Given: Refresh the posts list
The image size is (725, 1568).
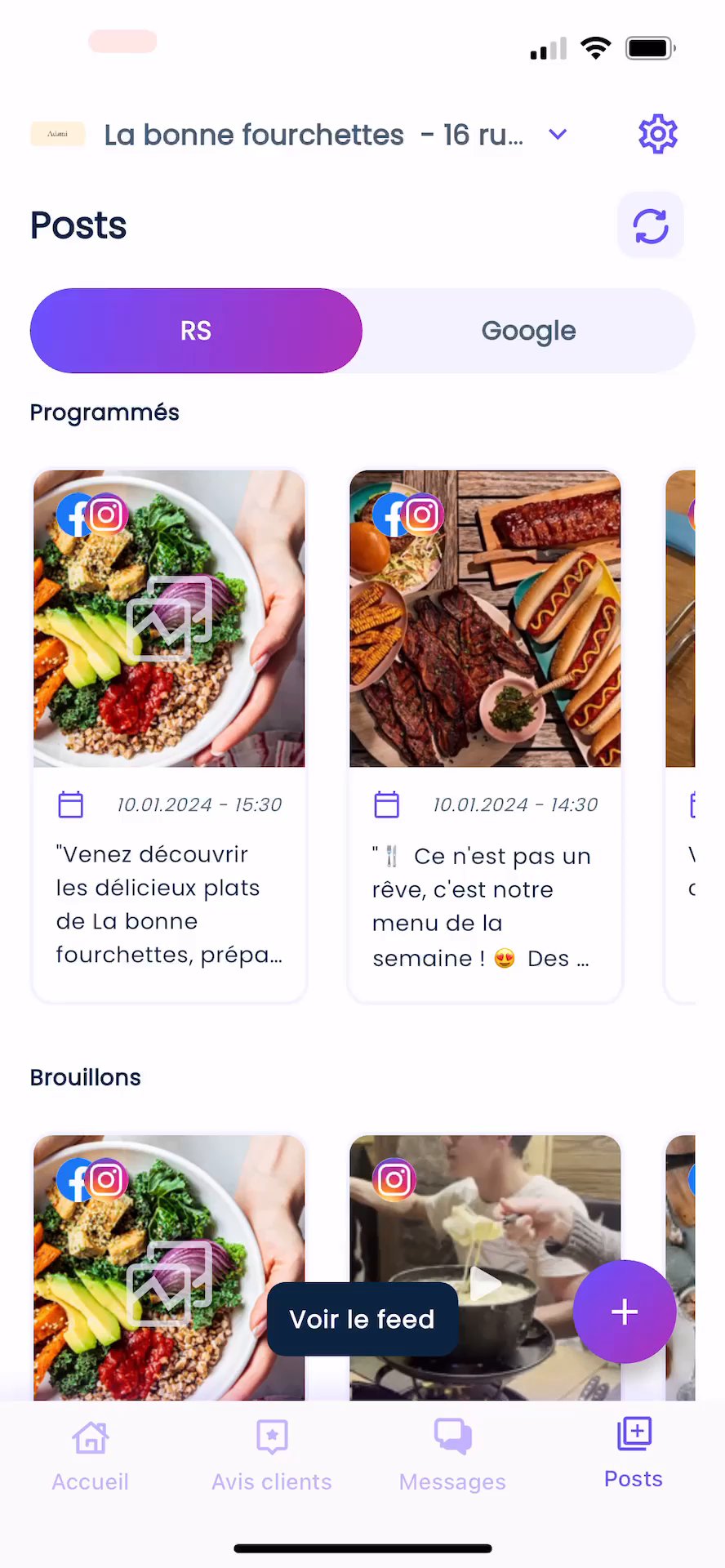Looking at the screenshot, I should point(651,225).
